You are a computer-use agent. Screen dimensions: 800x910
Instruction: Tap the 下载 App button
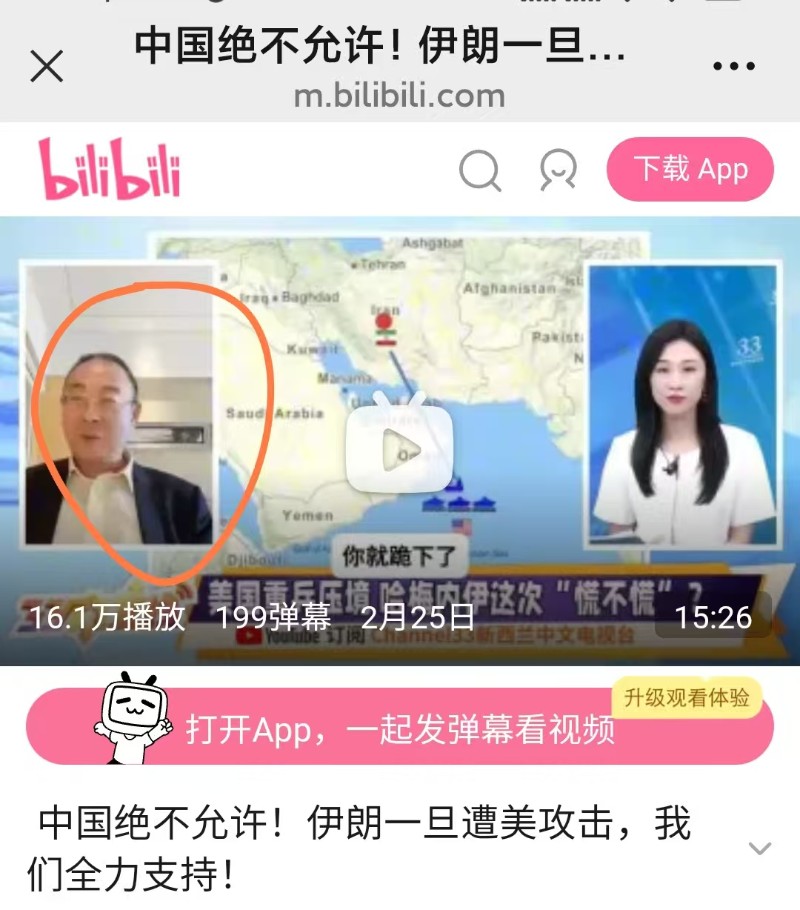690,169
